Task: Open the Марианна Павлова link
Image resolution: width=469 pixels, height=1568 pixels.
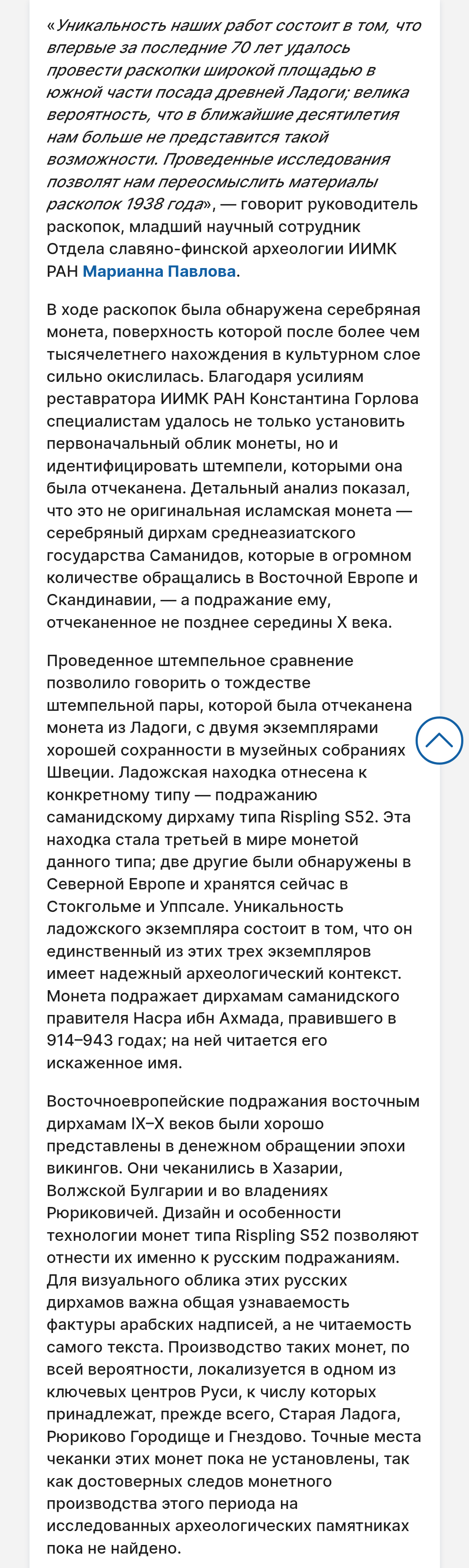Action: [x=159, y=271]
